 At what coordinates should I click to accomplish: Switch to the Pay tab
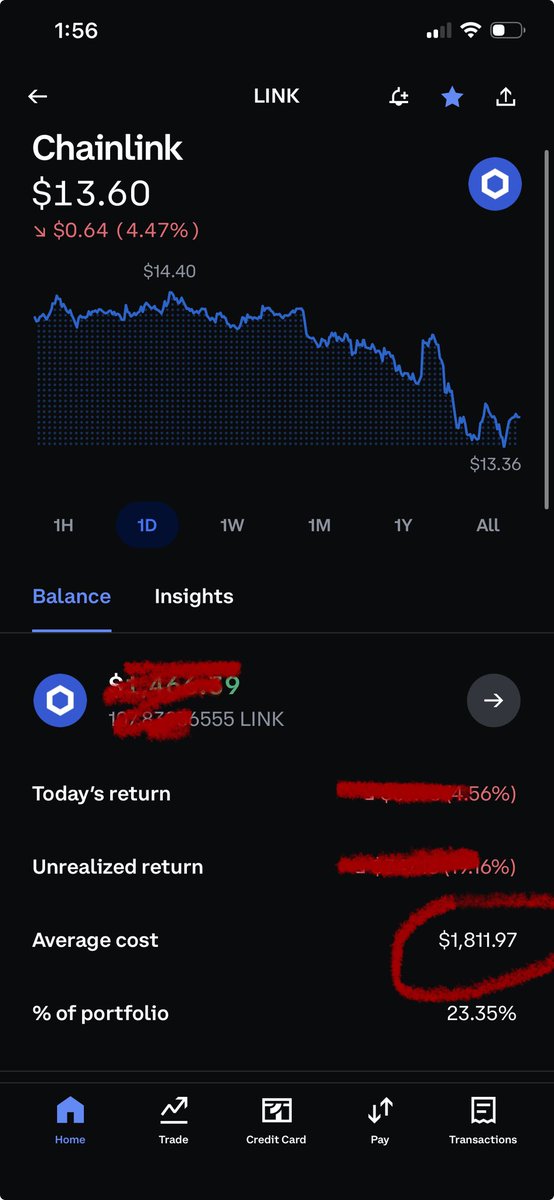tap(380, 1120)
